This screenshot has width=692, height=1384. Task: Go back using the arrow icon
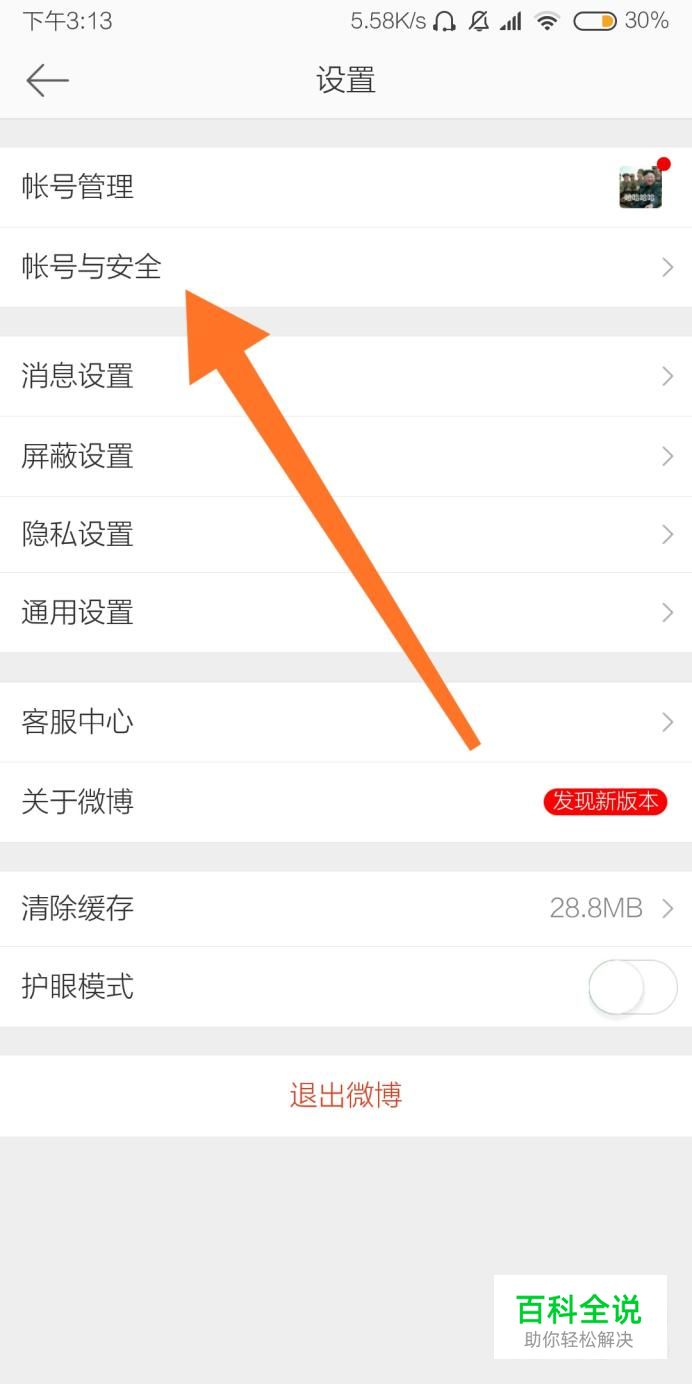47,80
